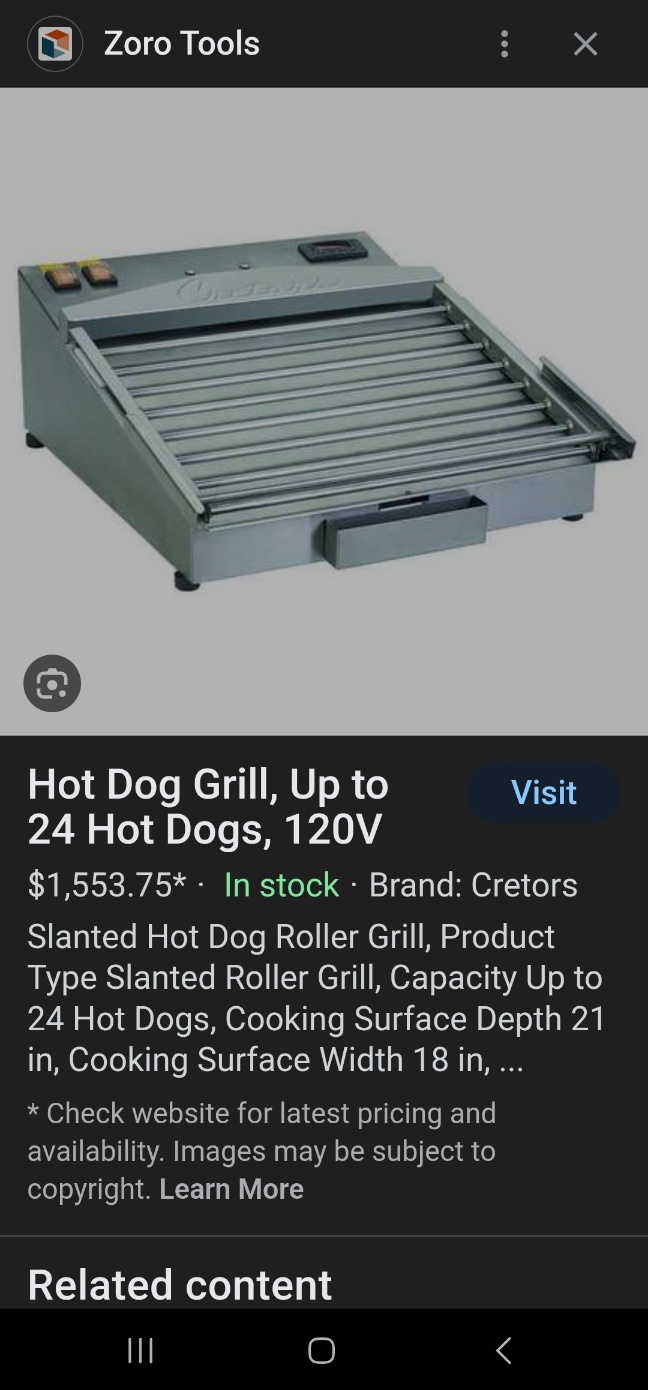Image resolution: width=648 pixels, height=1390 pixels.
Task: Search this image with Lens icon
Action: 52,683
